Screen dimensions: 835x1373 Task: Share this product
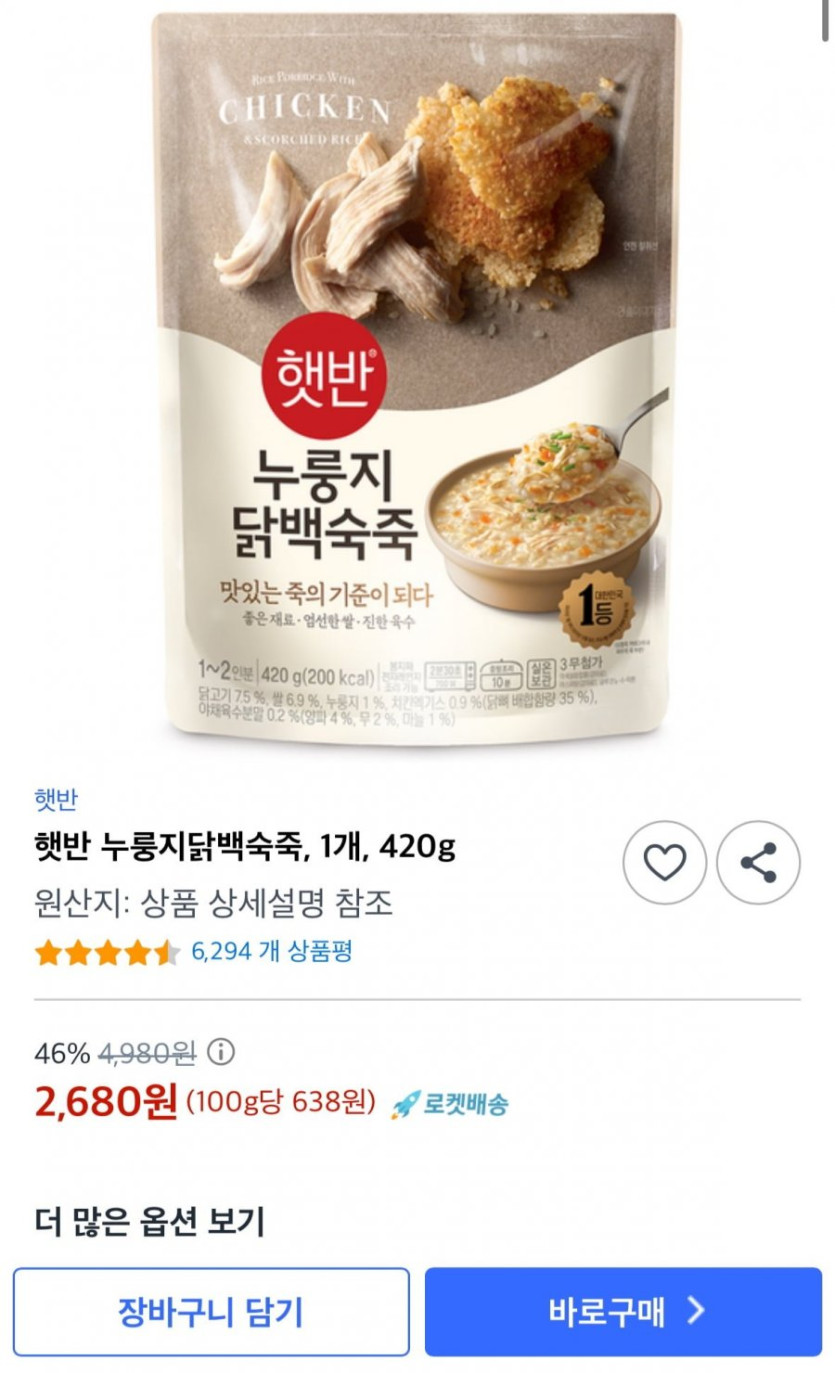758,862
